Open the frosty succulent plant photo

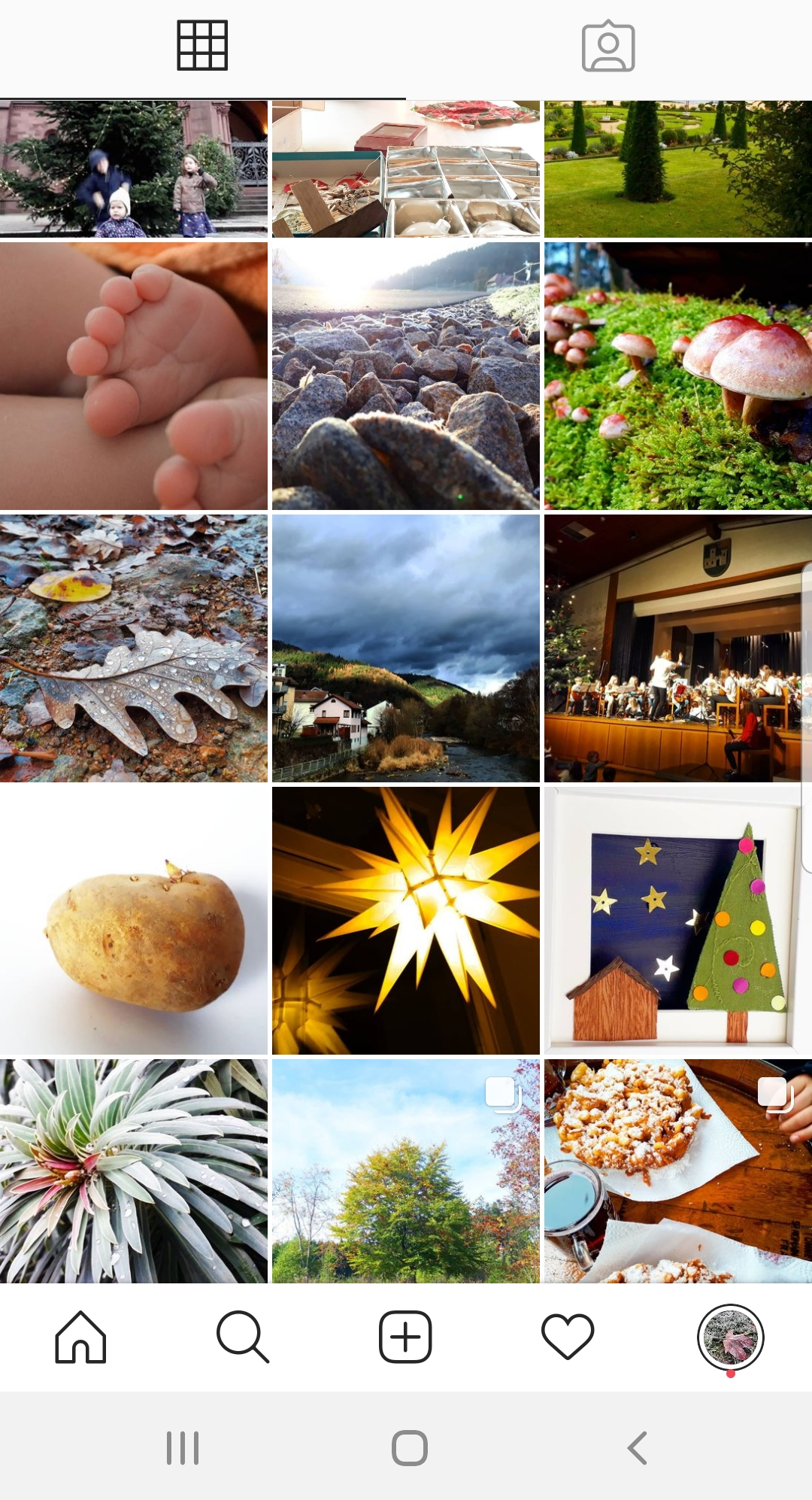pyautogui.click(x=134, y=1171)
